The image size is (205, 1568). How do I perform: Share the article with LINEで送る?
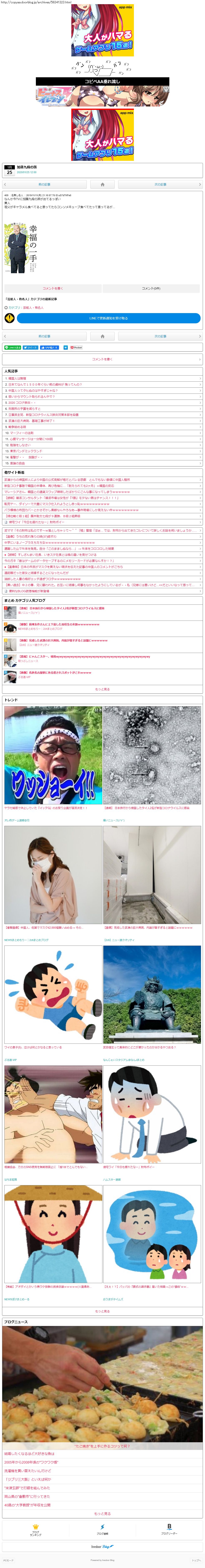pyautogui.click(x=12, y=348)
